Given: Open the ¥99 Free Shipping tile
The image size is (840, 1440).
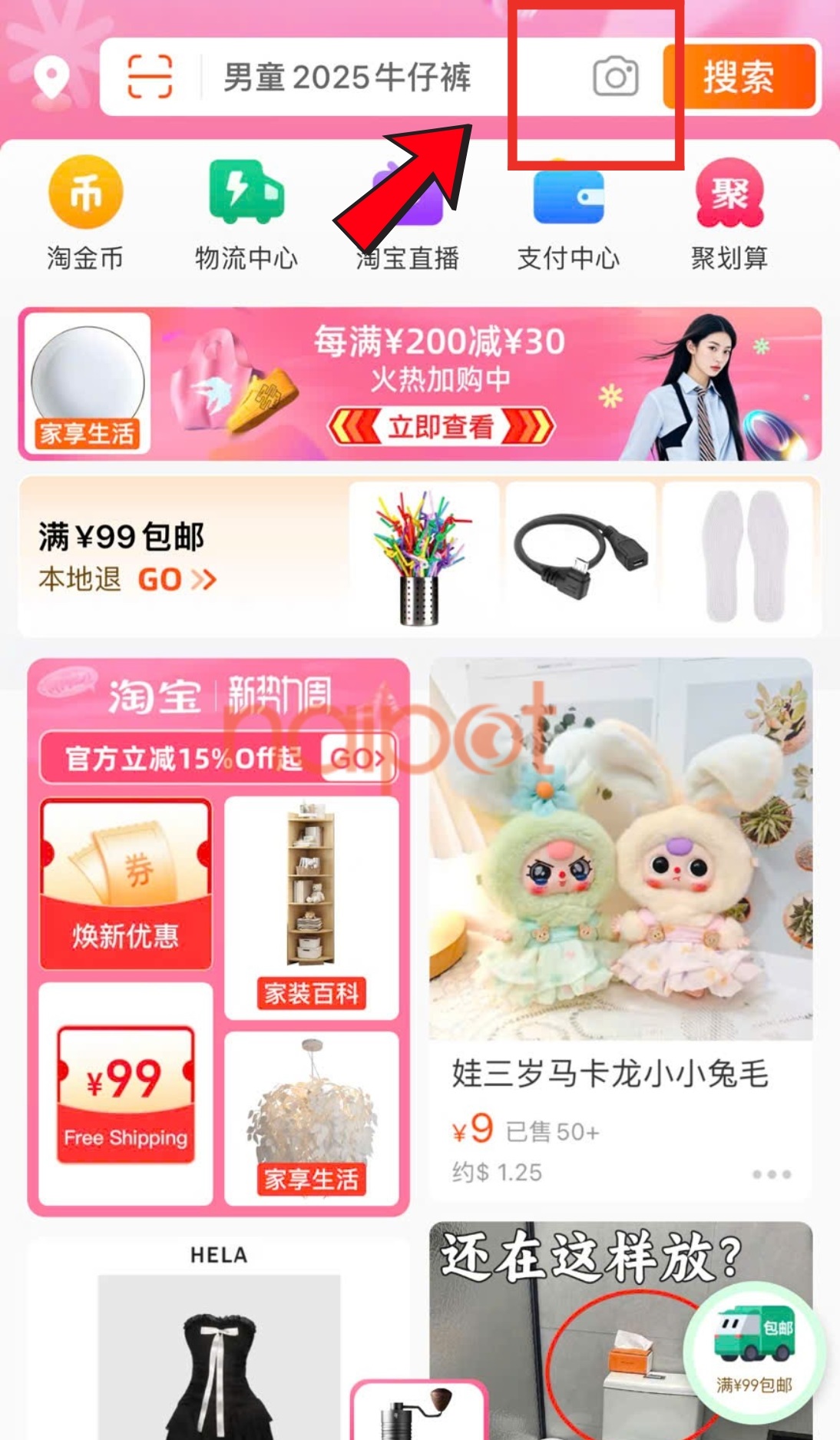Looking at the screenshot, I should (126, 1094).
